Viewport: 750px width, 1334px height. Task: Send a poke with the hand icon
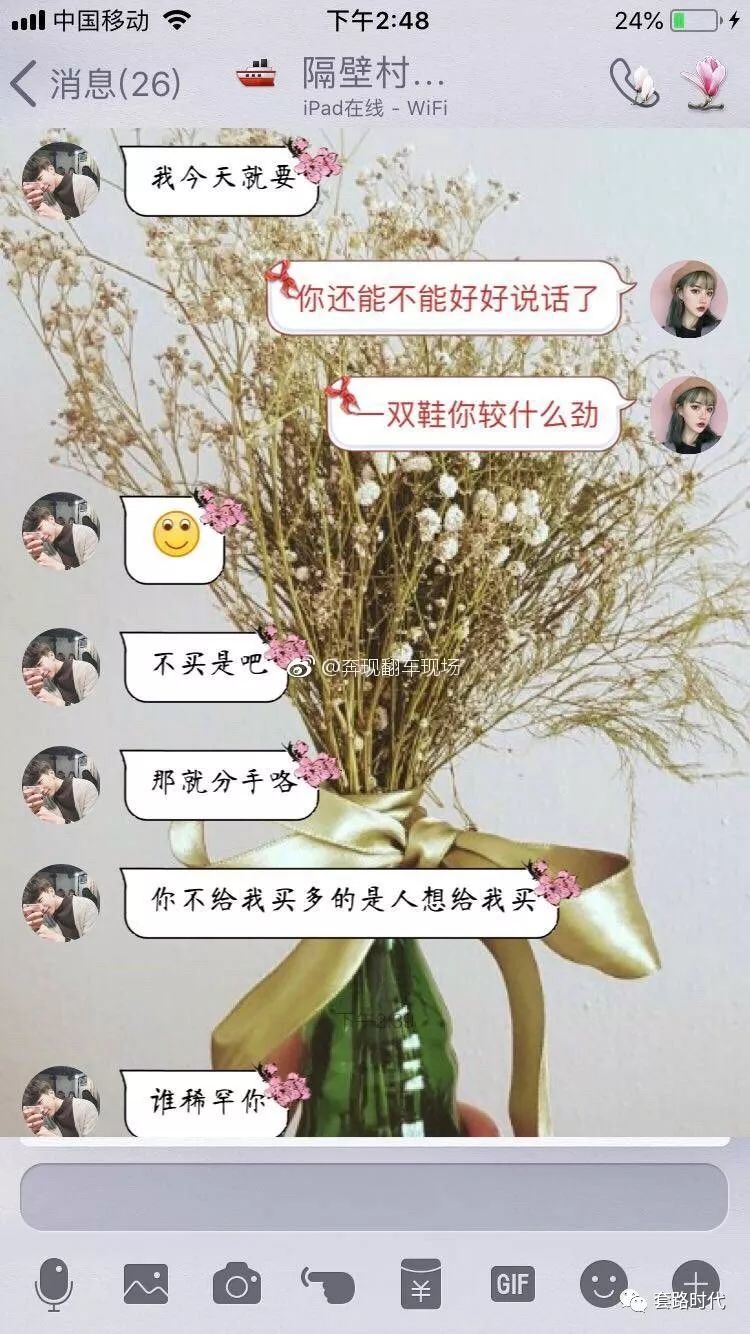coord(328,1284)
